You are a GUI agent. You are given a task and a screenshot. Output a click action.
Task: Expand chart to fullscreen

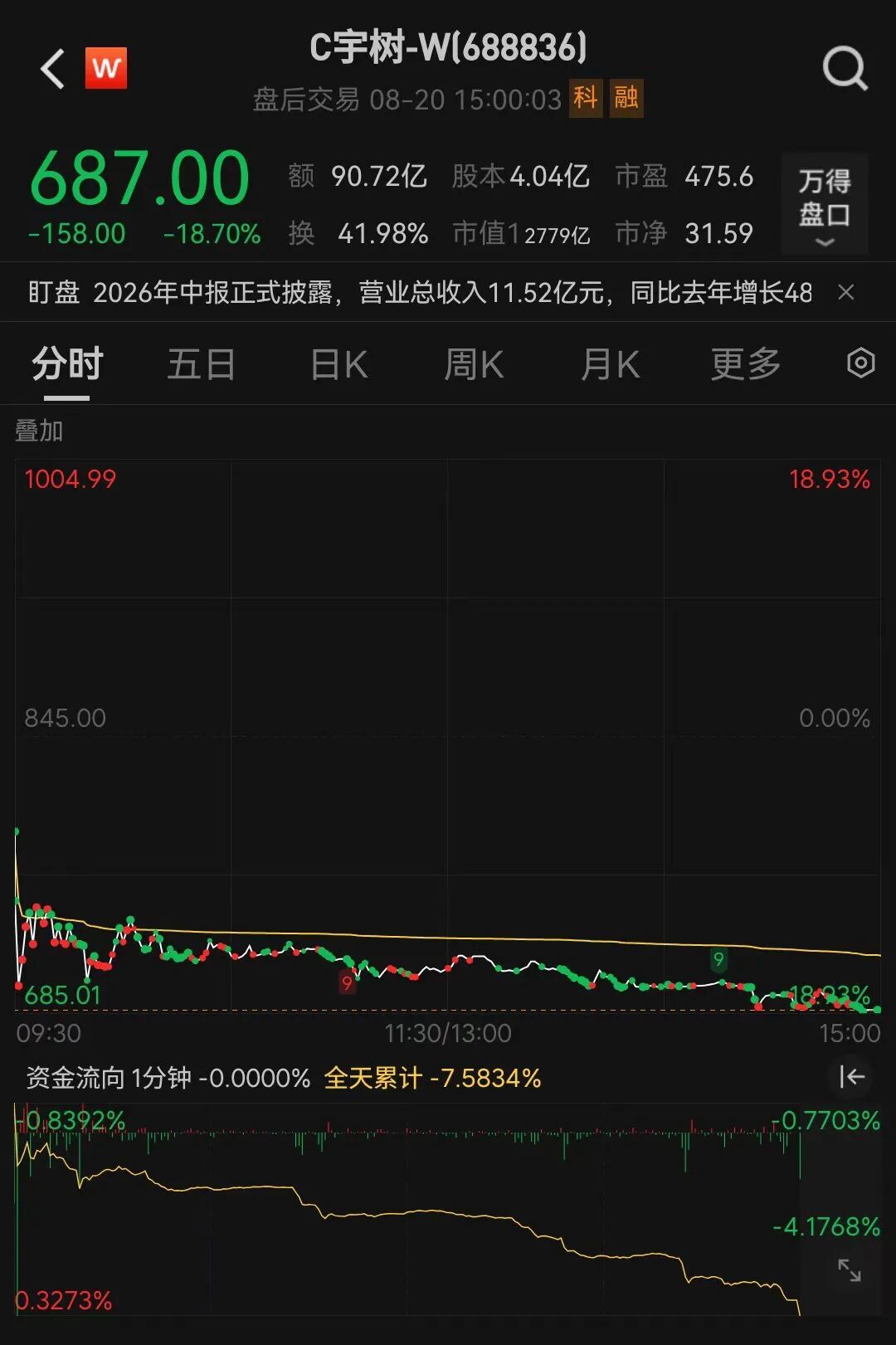click(x=849, y=1269)
